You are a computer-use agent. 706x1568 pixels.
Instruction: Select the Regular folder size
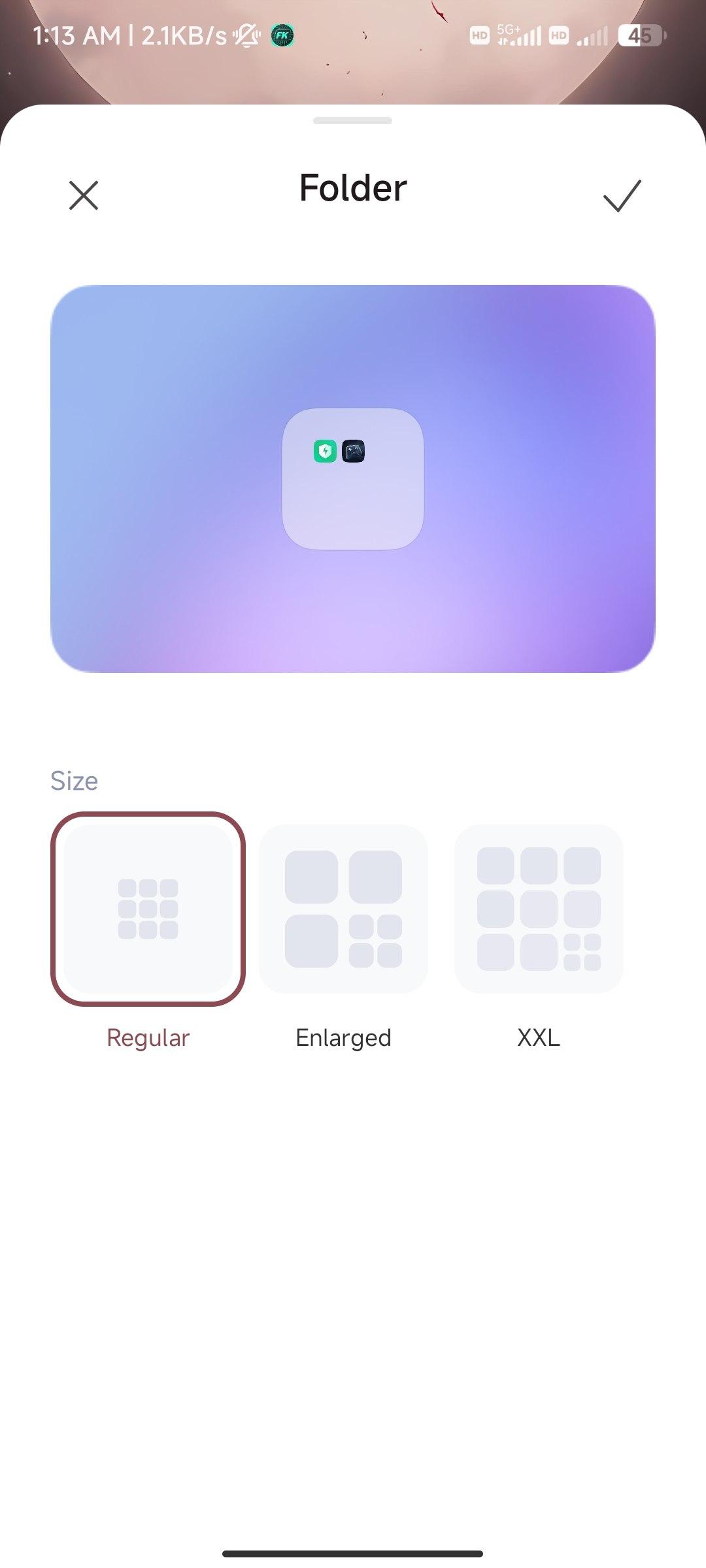[148, 909]
